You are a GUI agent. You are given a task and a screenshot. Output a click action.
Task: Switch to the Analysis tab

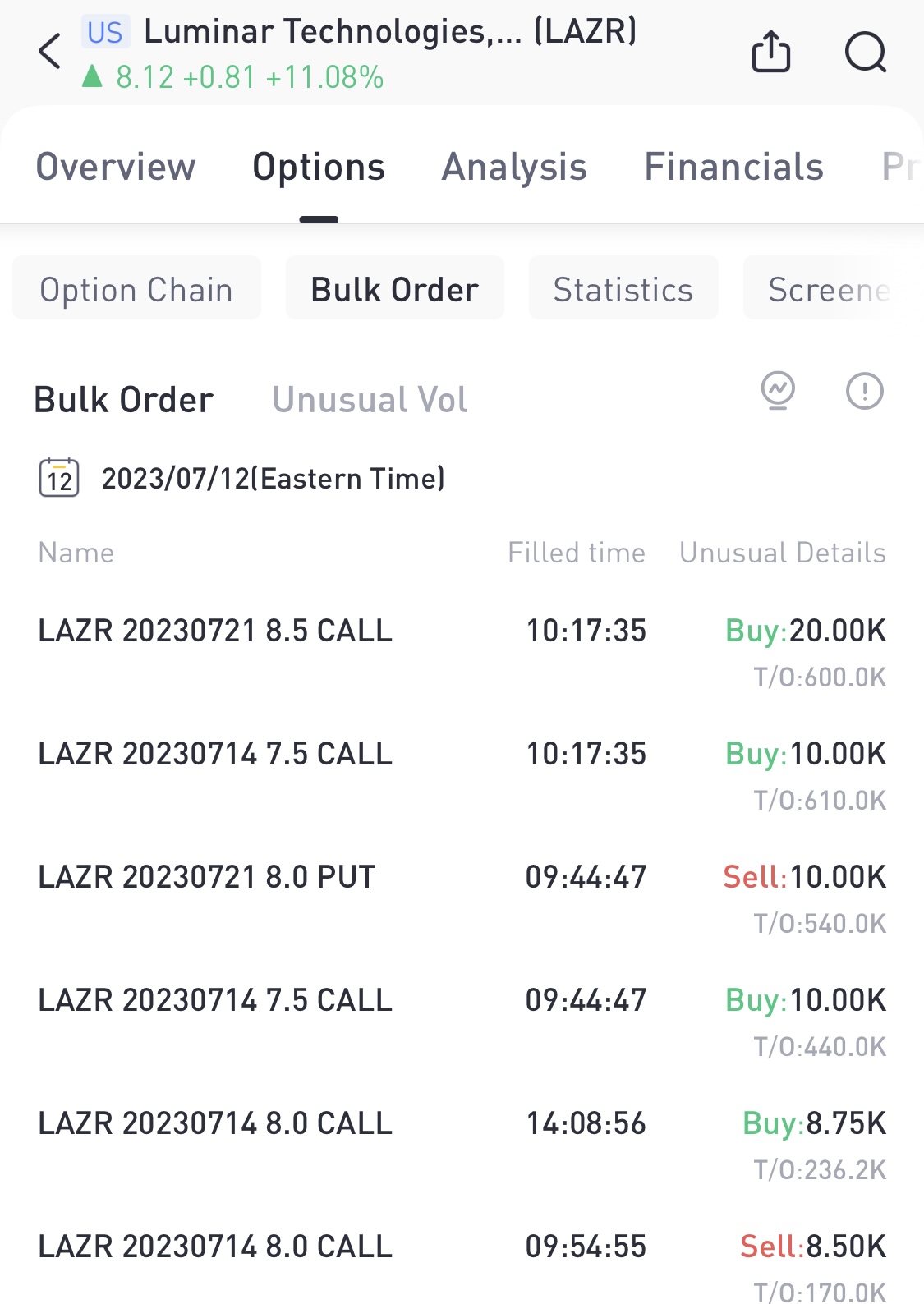(x=514, y=168)
